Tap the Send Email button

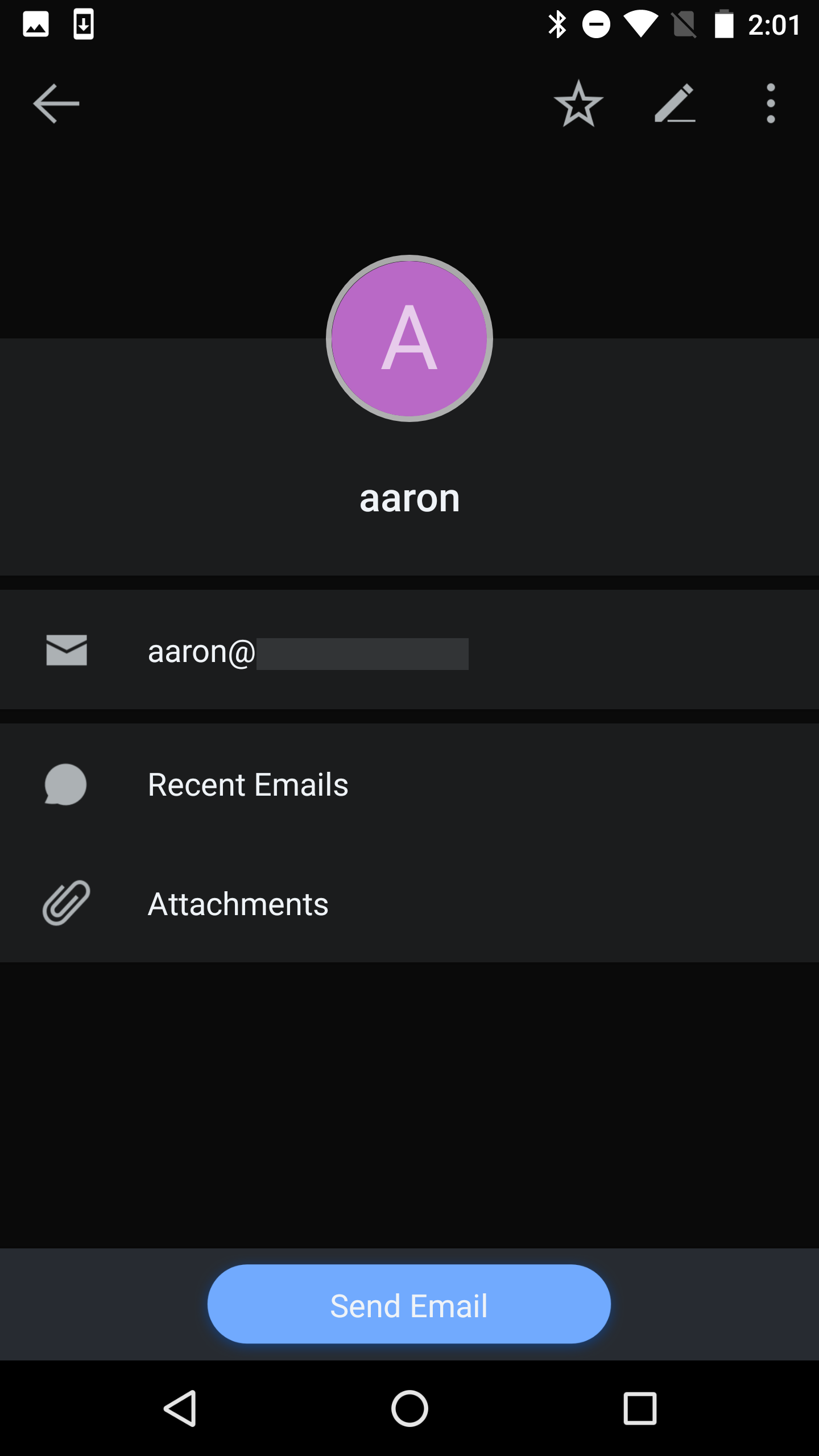point(409,1305)
